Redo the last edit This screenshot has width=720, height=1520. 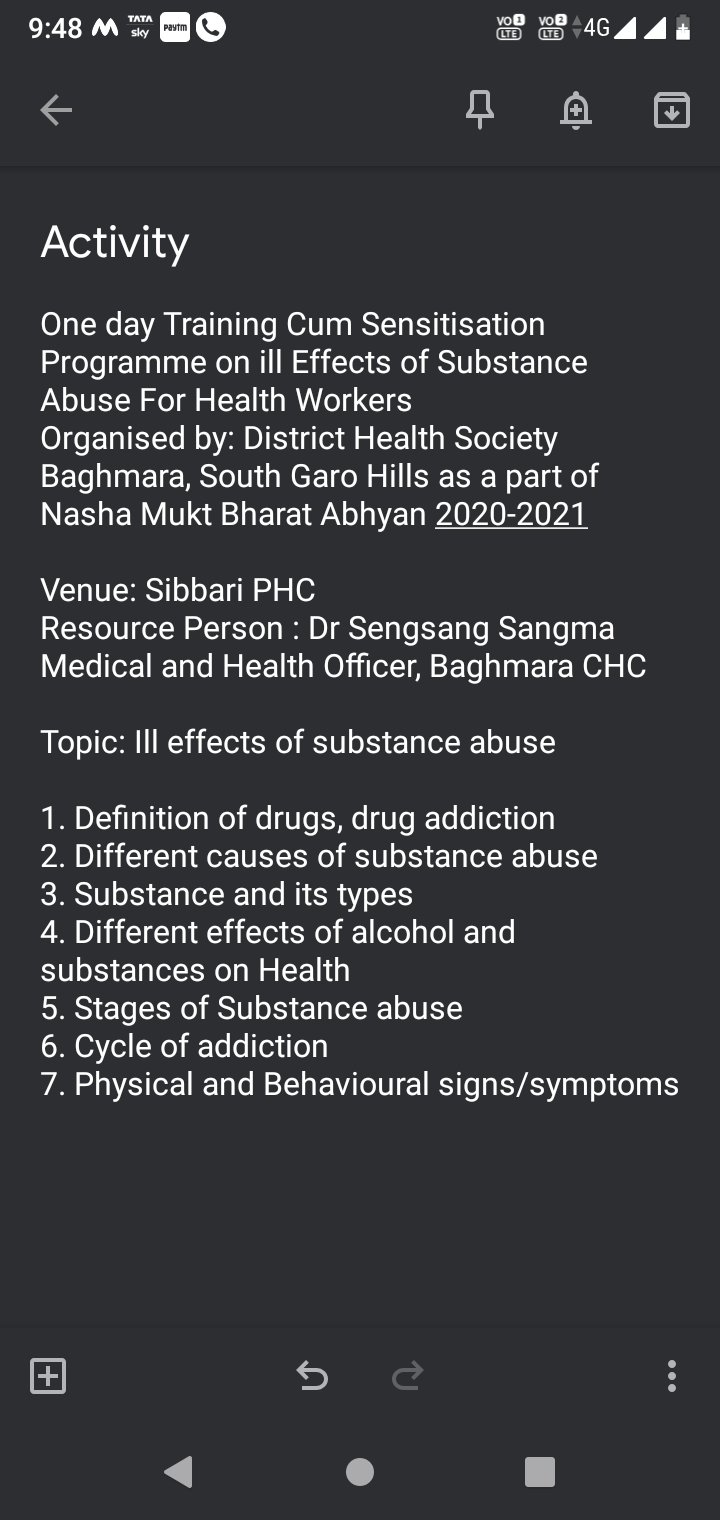tap(407, 1376)
